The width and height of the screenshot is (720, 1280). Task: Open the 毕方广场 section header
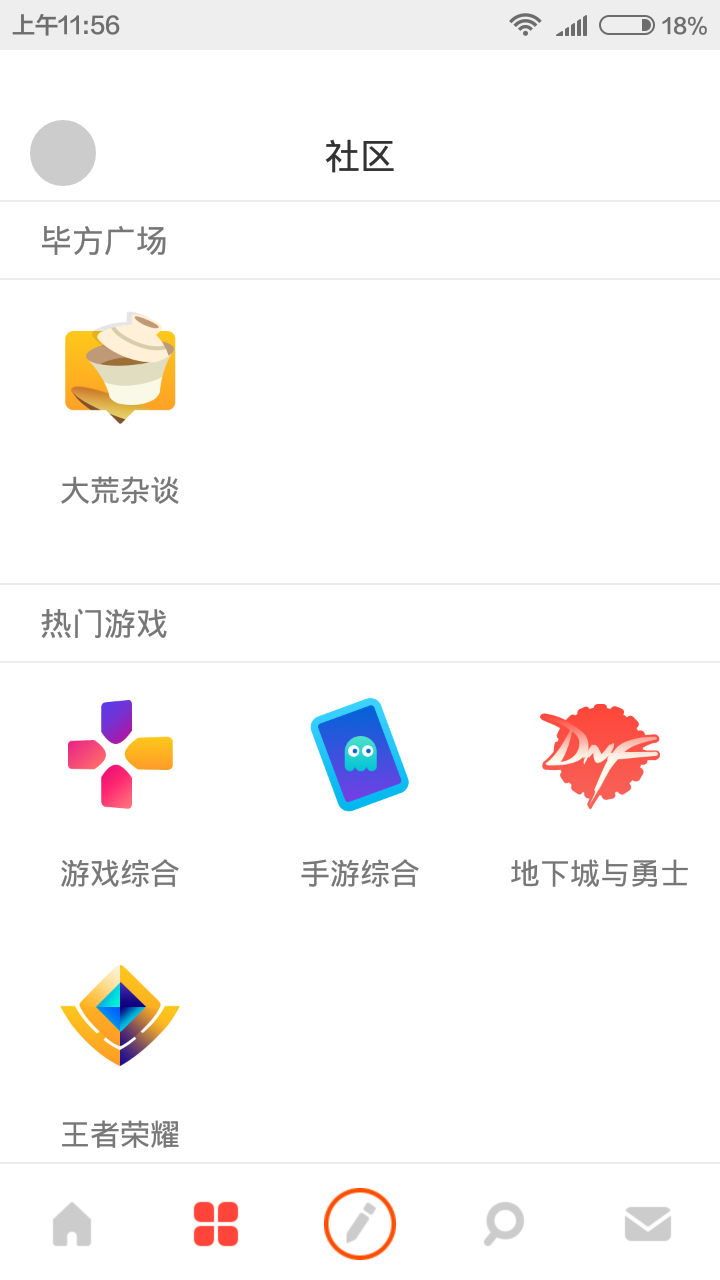coord(105,241)
